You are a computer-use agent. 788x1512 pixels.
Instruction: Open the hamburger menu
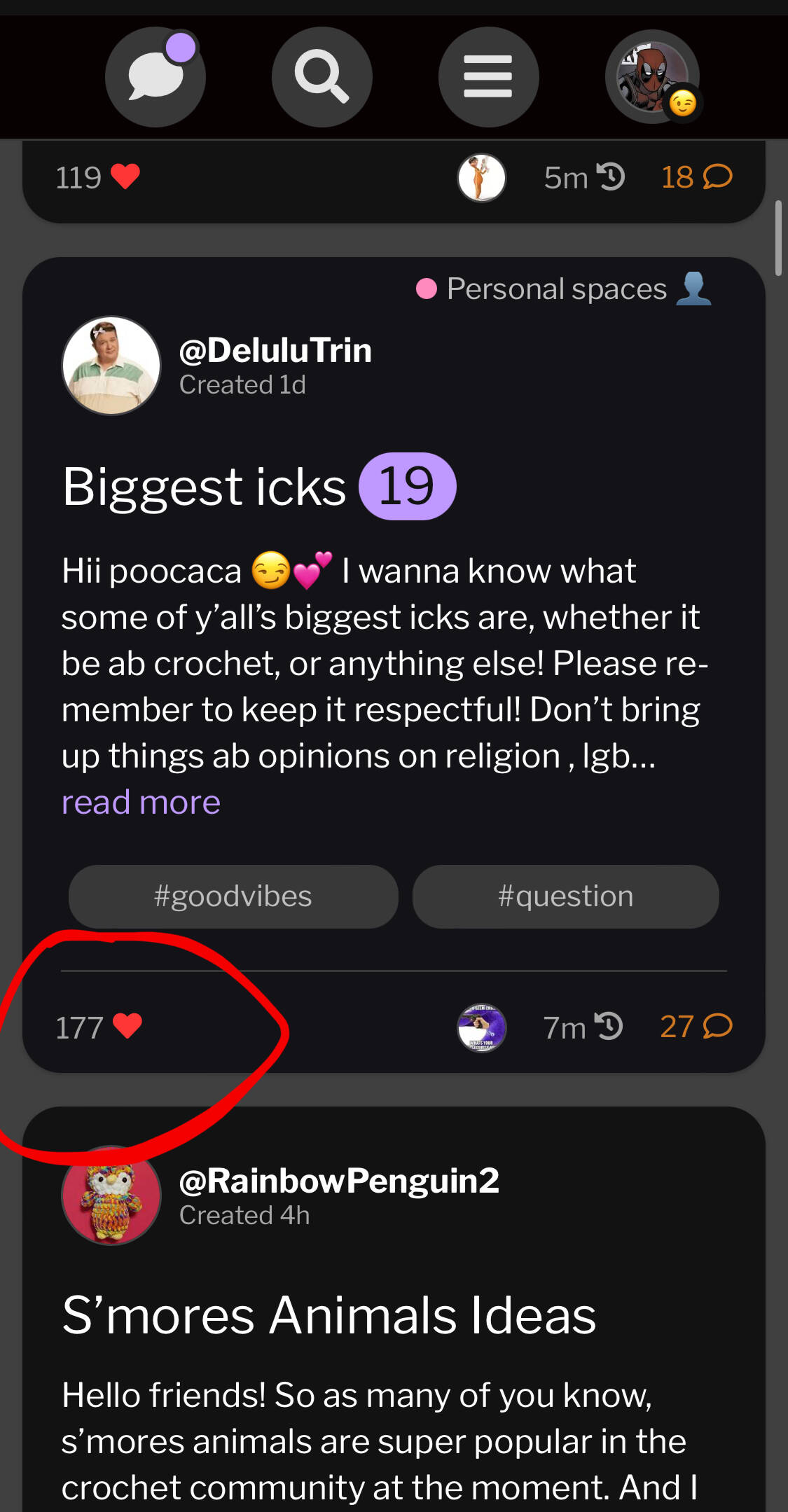(x=488, y=78)
